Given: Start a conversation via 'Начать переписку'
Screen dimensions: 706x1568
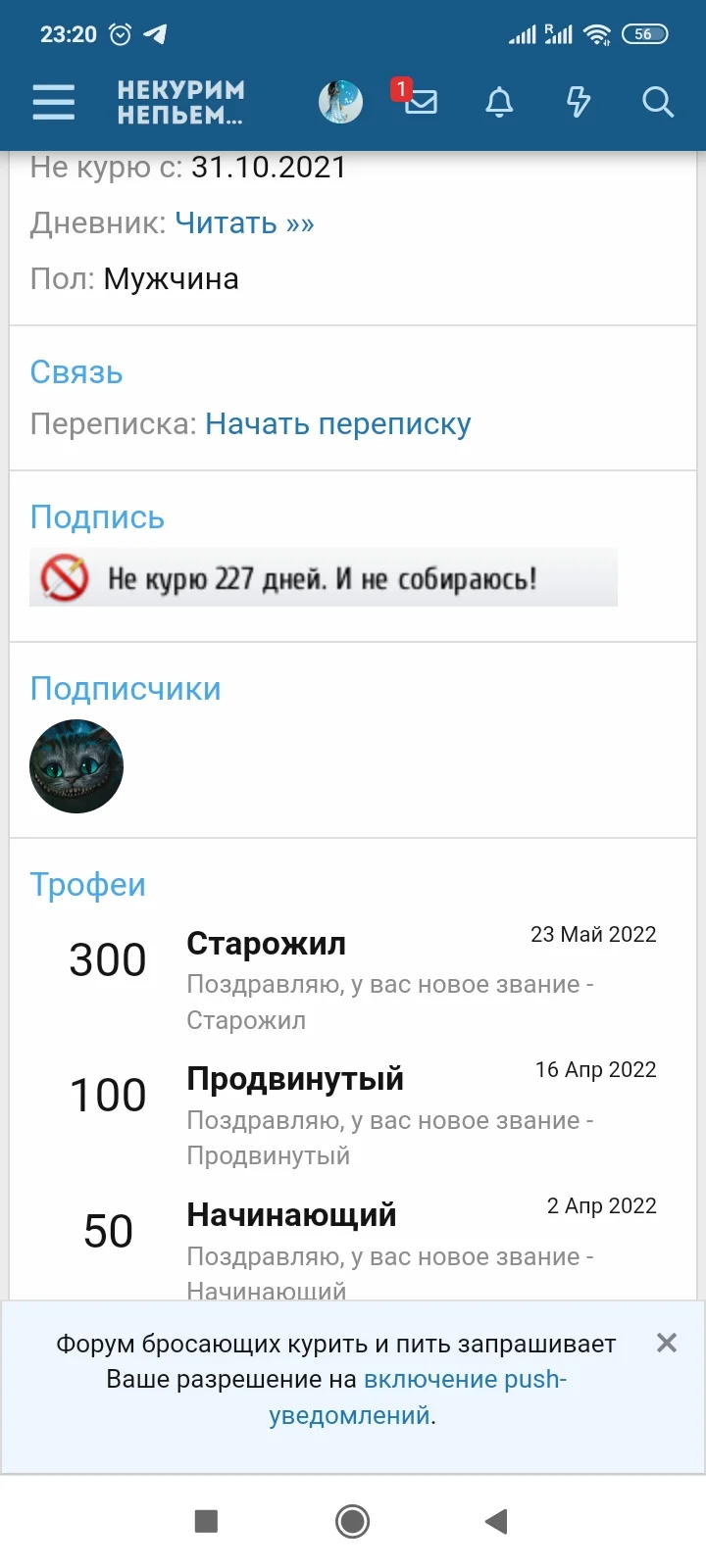Looking at the screenshot, I should pyautogui.click(x=337, y=423).
